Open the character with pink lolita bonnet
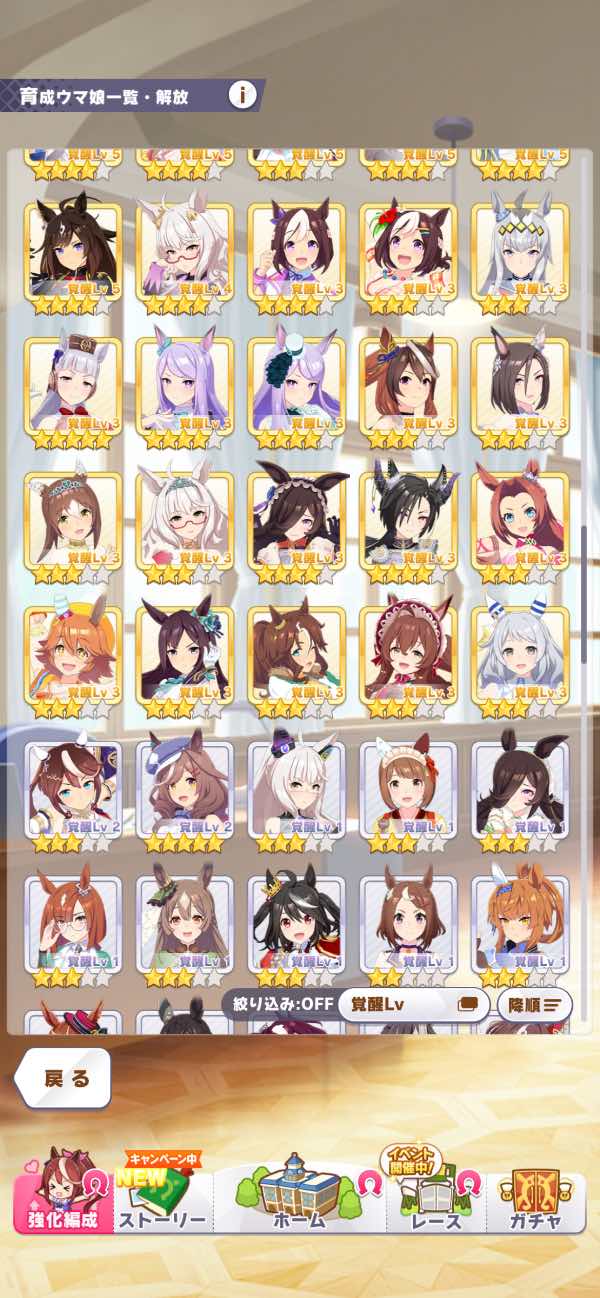 tap(408, 650)
